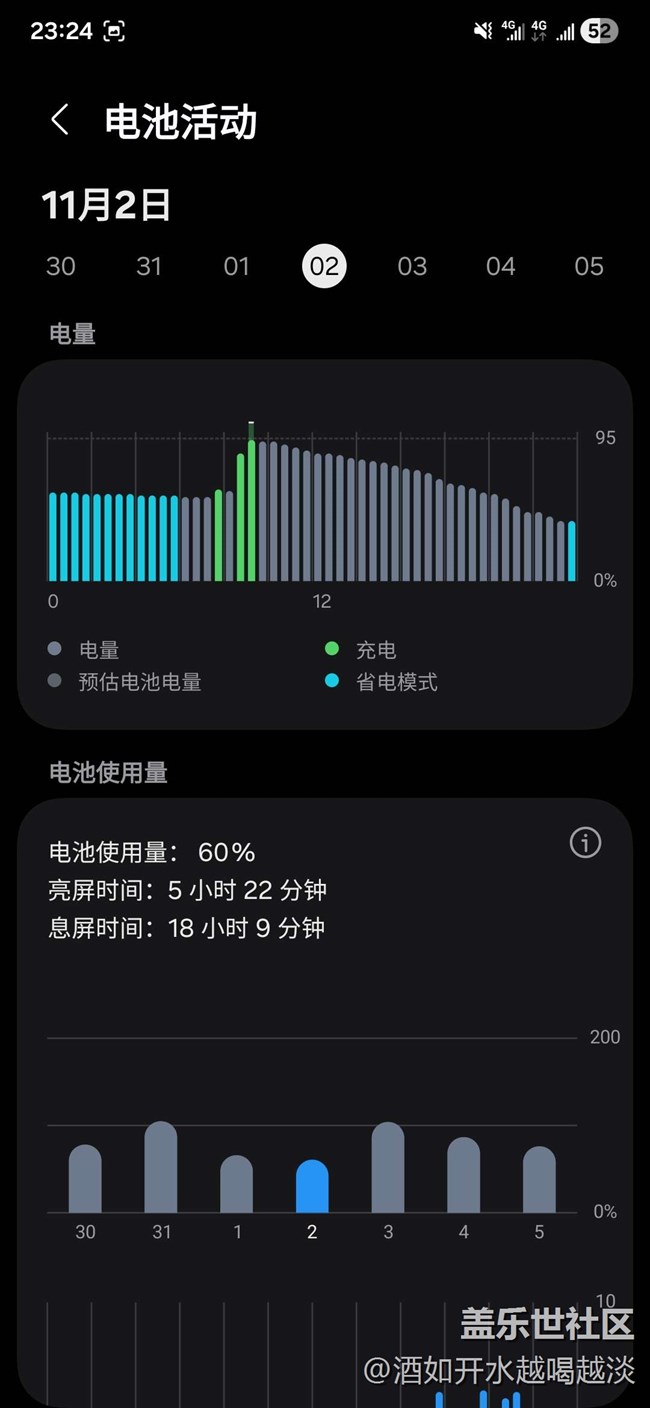Select date 03 in the date strip

[412, 266]
